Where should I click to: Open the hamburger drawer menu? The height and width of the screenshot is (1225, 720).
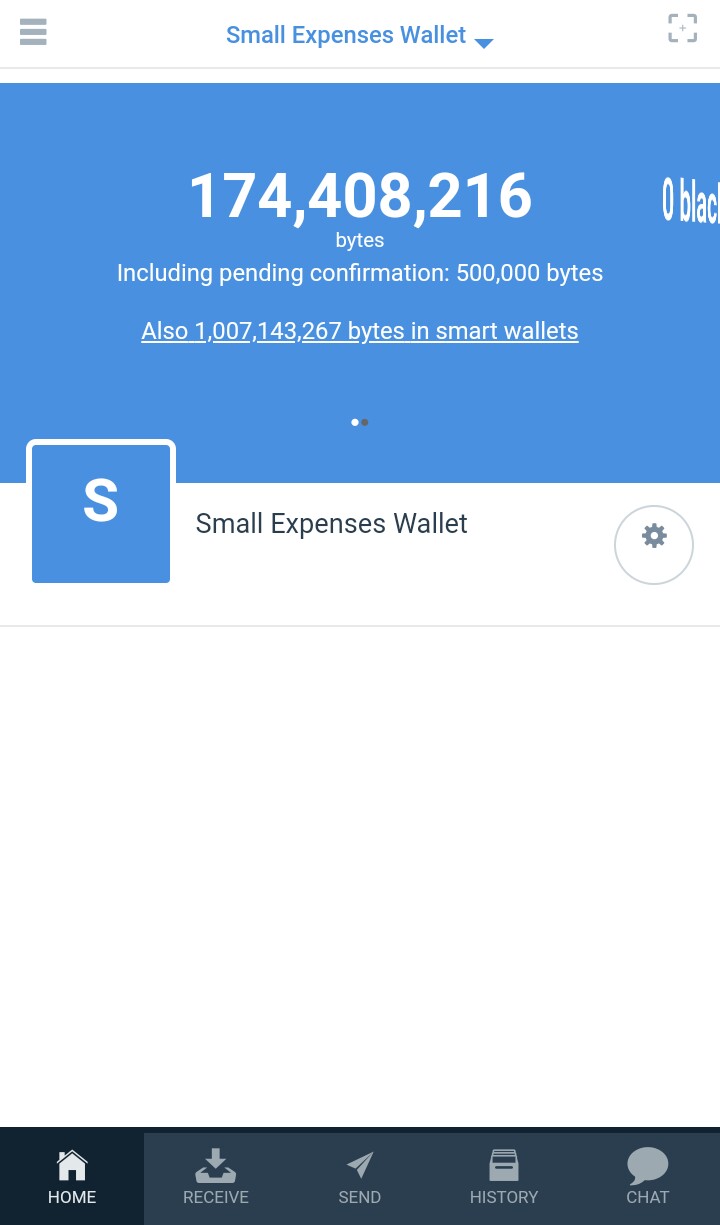click(33, 31)
